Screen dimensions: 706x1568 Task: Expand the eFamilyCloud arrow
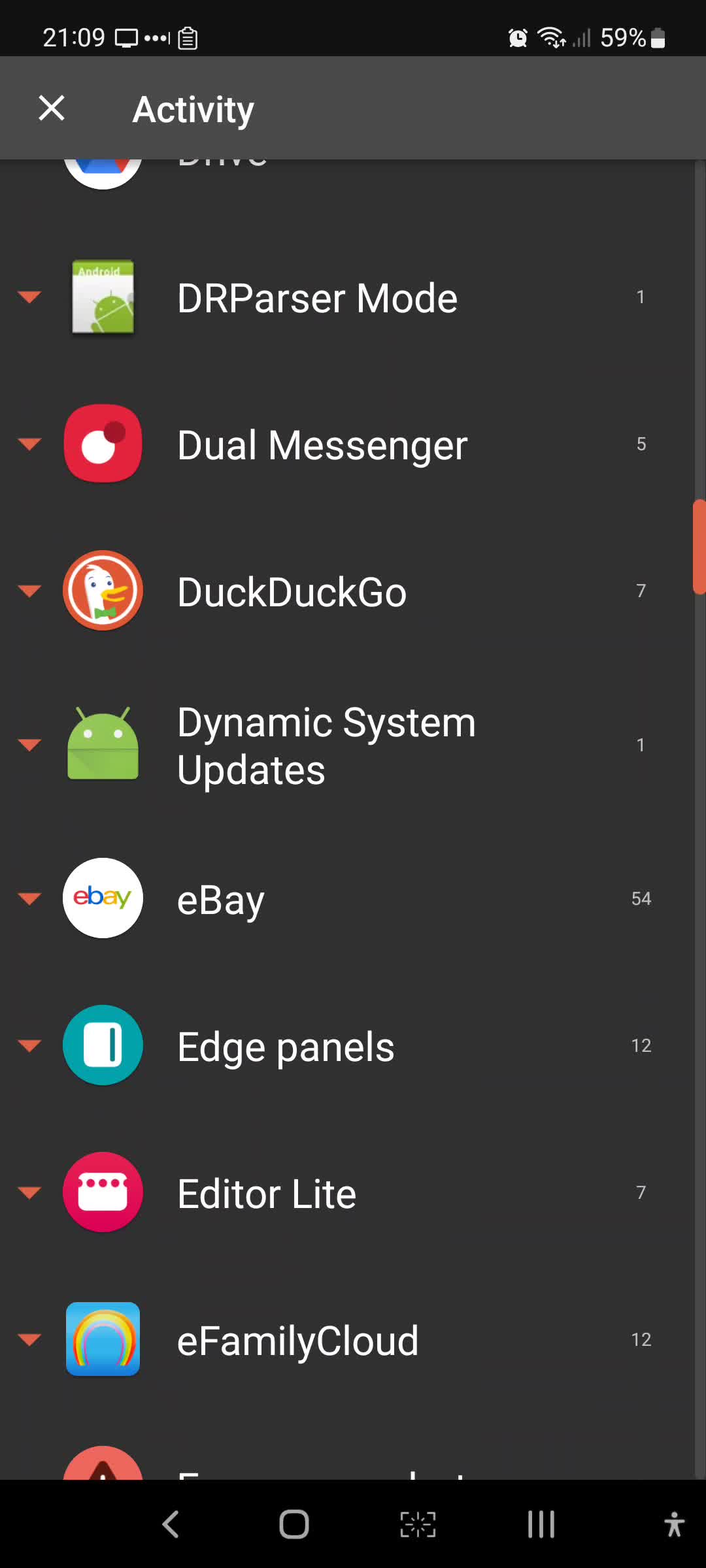click(x=29, y=1340)
